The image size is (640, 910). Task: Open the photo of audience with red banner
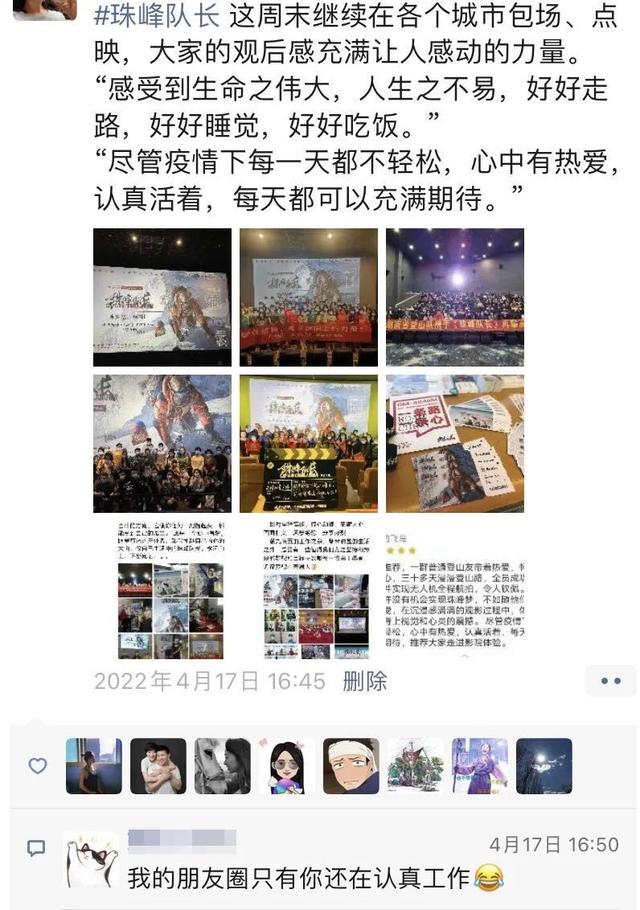[x=308, y=297]
